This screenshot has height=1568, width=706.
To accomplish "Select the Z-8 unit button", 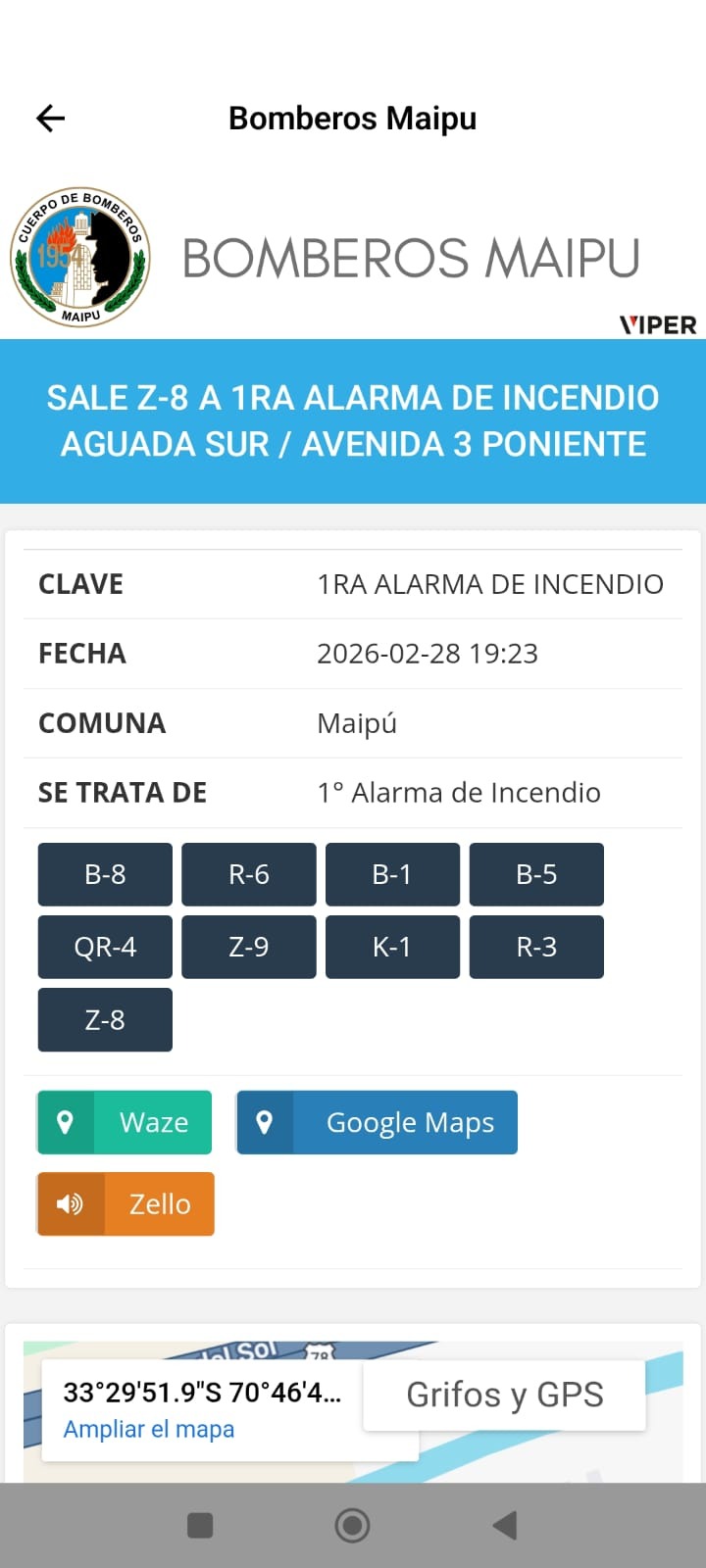I will pos(105,1019).
